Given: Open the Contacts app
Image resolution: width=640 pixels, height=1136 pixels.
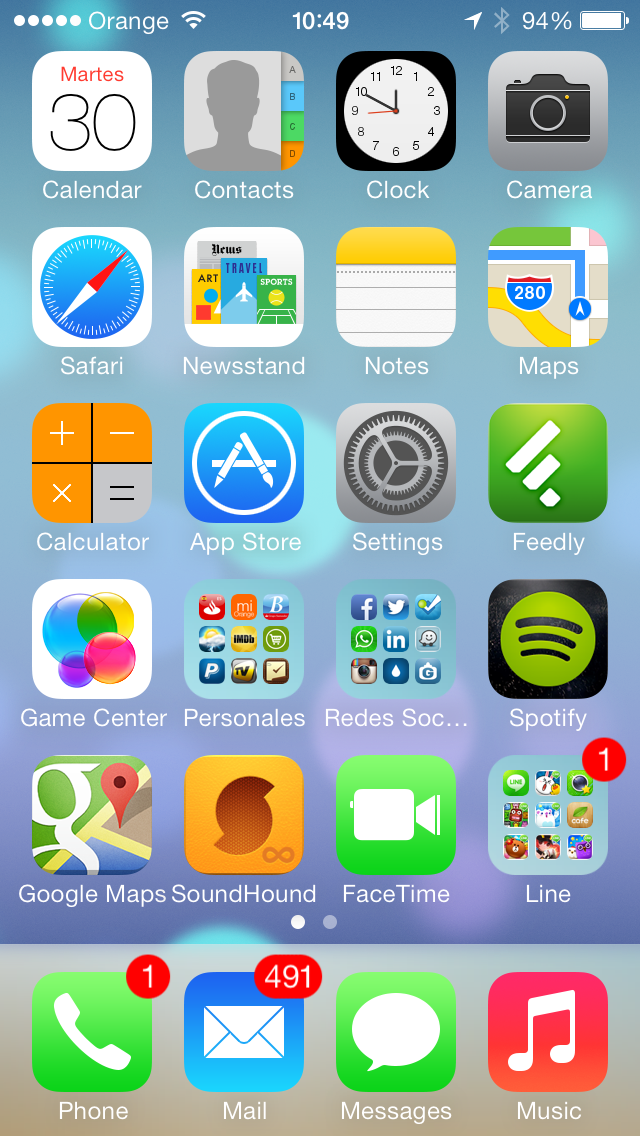Looking at the screenshot, I should coord(244,111).
